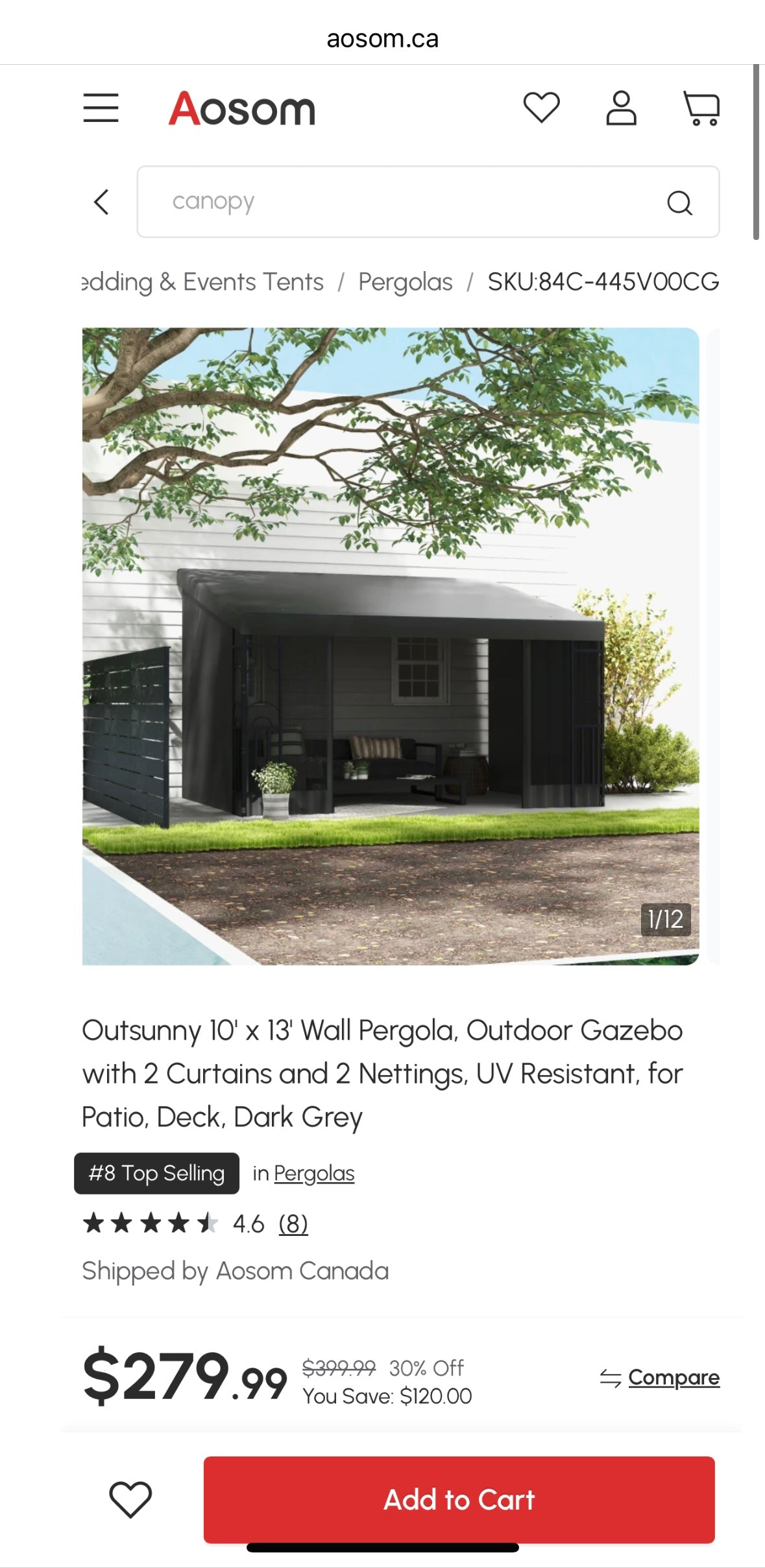Open the account profile icon

click(621, 108)
